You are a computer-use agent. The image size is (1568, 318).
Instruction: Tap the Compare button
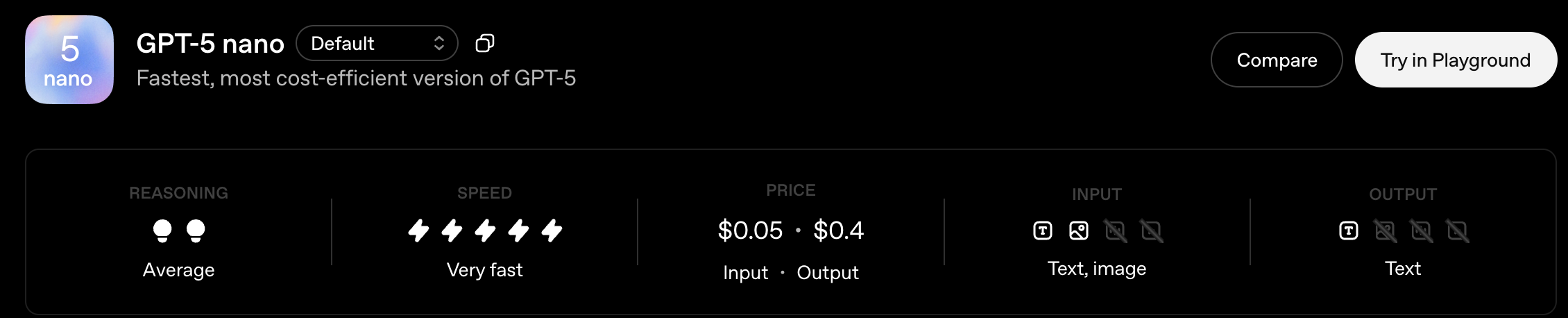point(1276,60)
